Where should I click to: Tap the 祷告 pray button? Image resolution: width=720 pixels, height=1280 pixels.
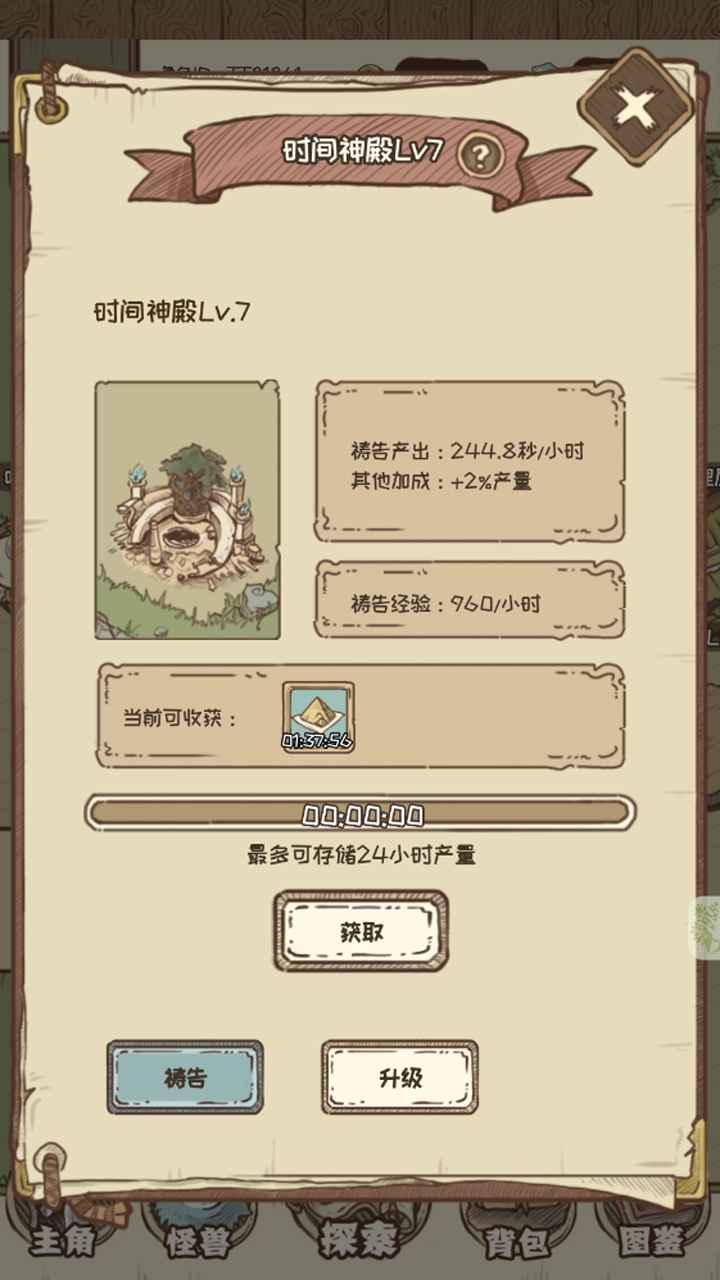(185, 1078)
